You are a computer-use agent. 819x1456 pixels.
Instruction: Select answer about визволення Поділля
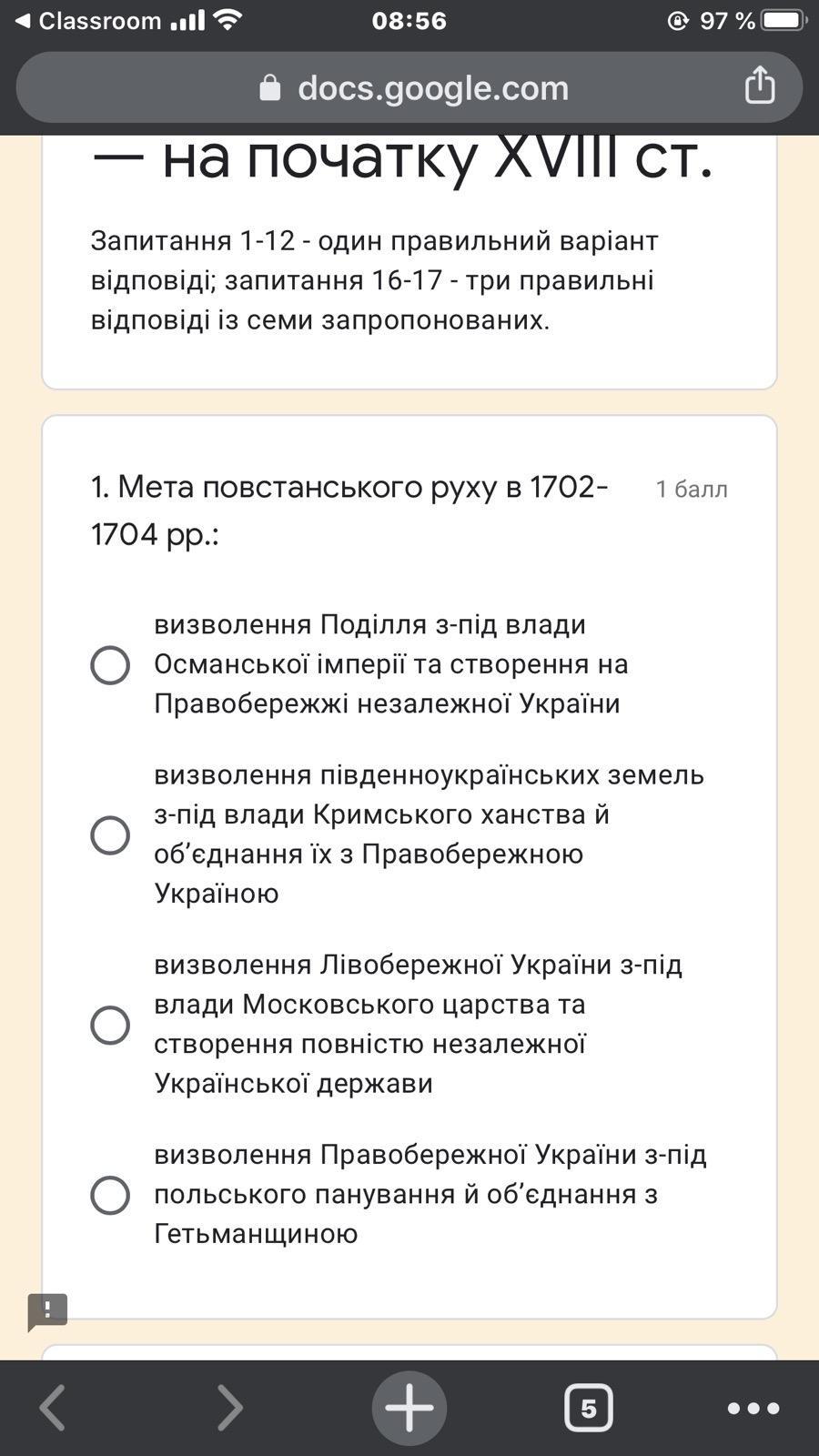click(x=110, y=664)
